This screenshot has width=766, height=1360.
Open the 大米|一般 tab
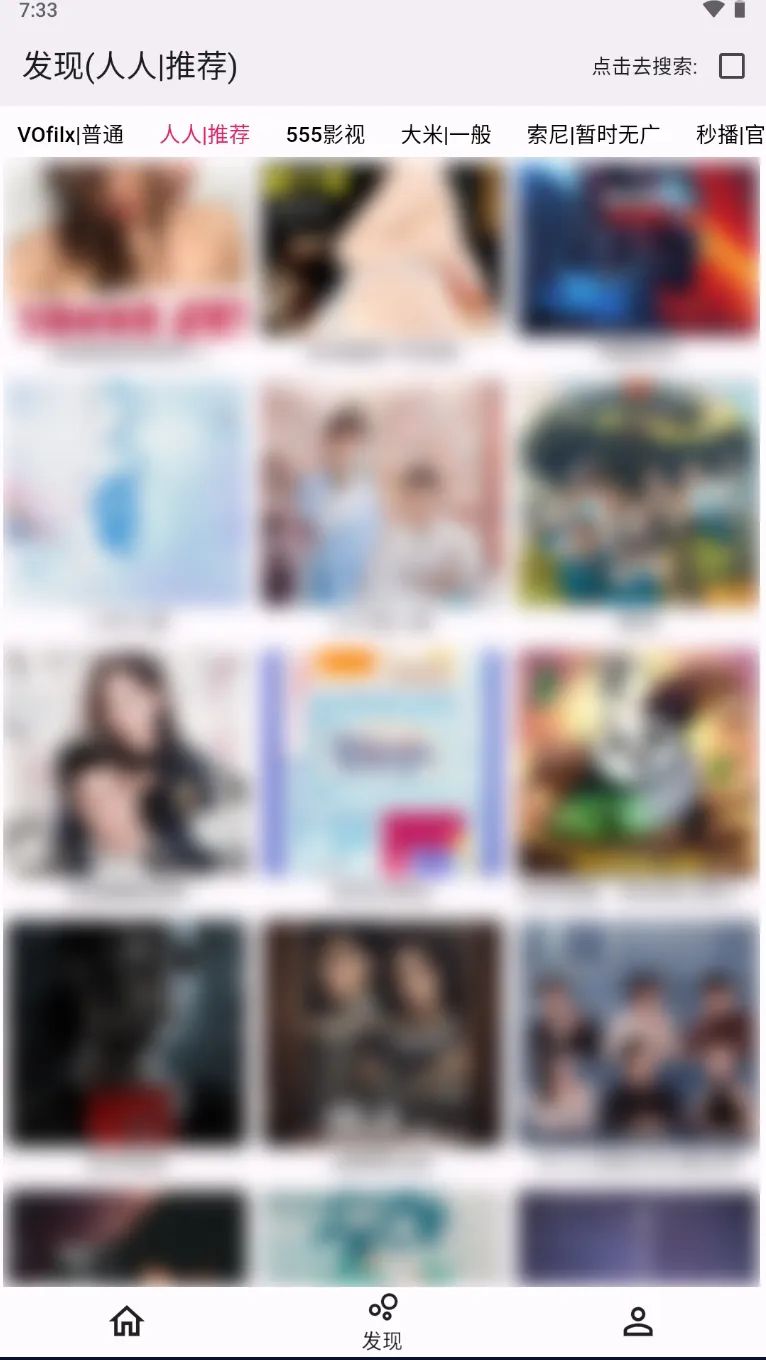pyautogui.click(x=446, y=135)
